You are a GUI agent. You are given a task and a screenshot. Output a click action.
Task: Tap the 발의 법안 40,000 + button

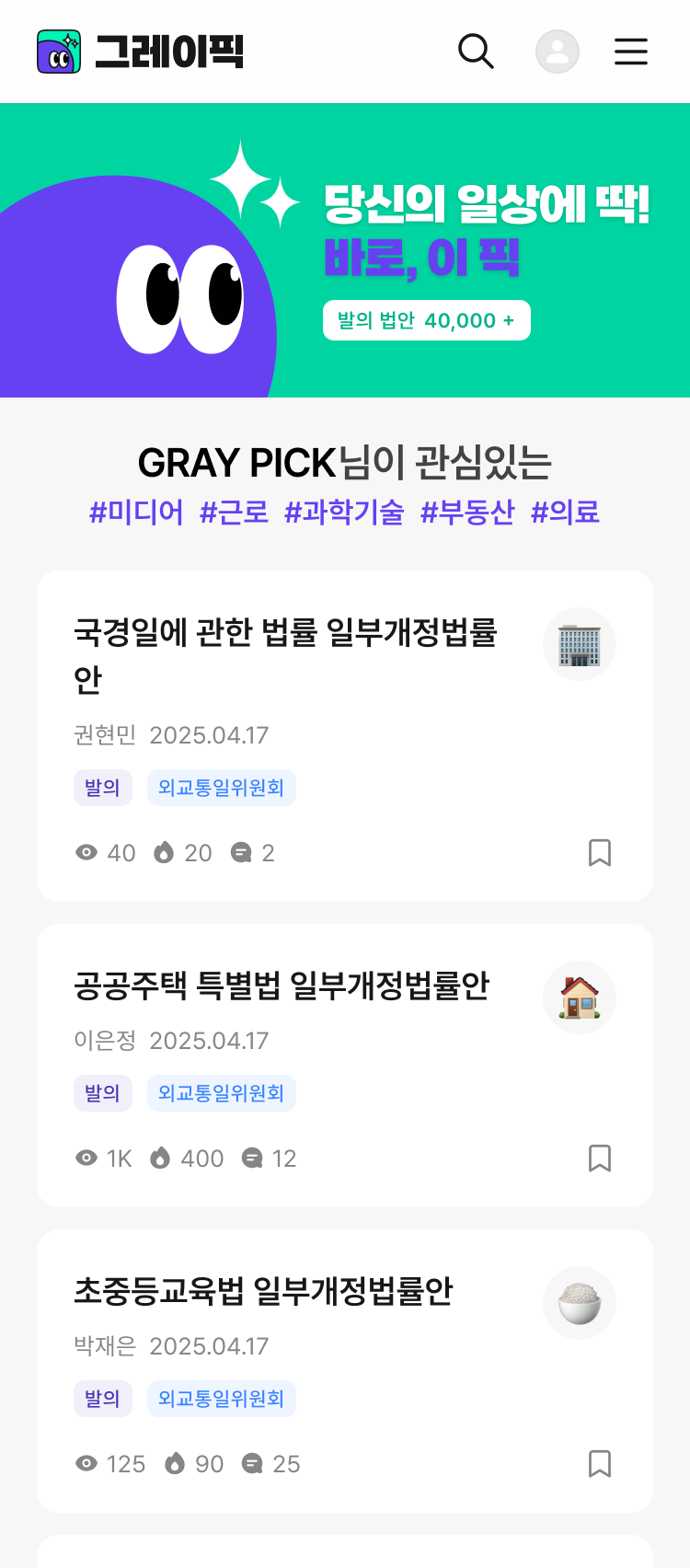pos(426,320)
